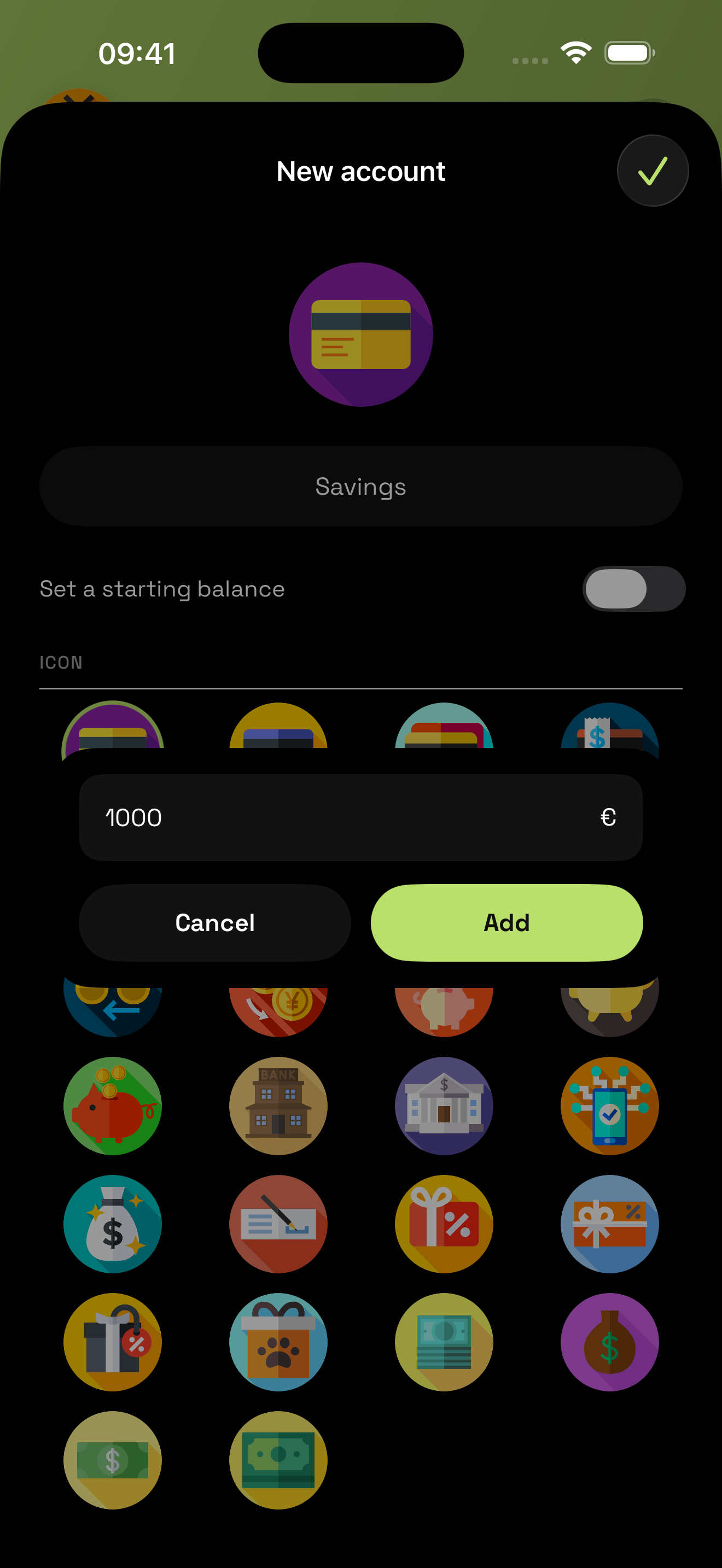This screenshot has height=1568, width=722.
Task: Choose the brown BANK building icon
Action: (278, 1106)
